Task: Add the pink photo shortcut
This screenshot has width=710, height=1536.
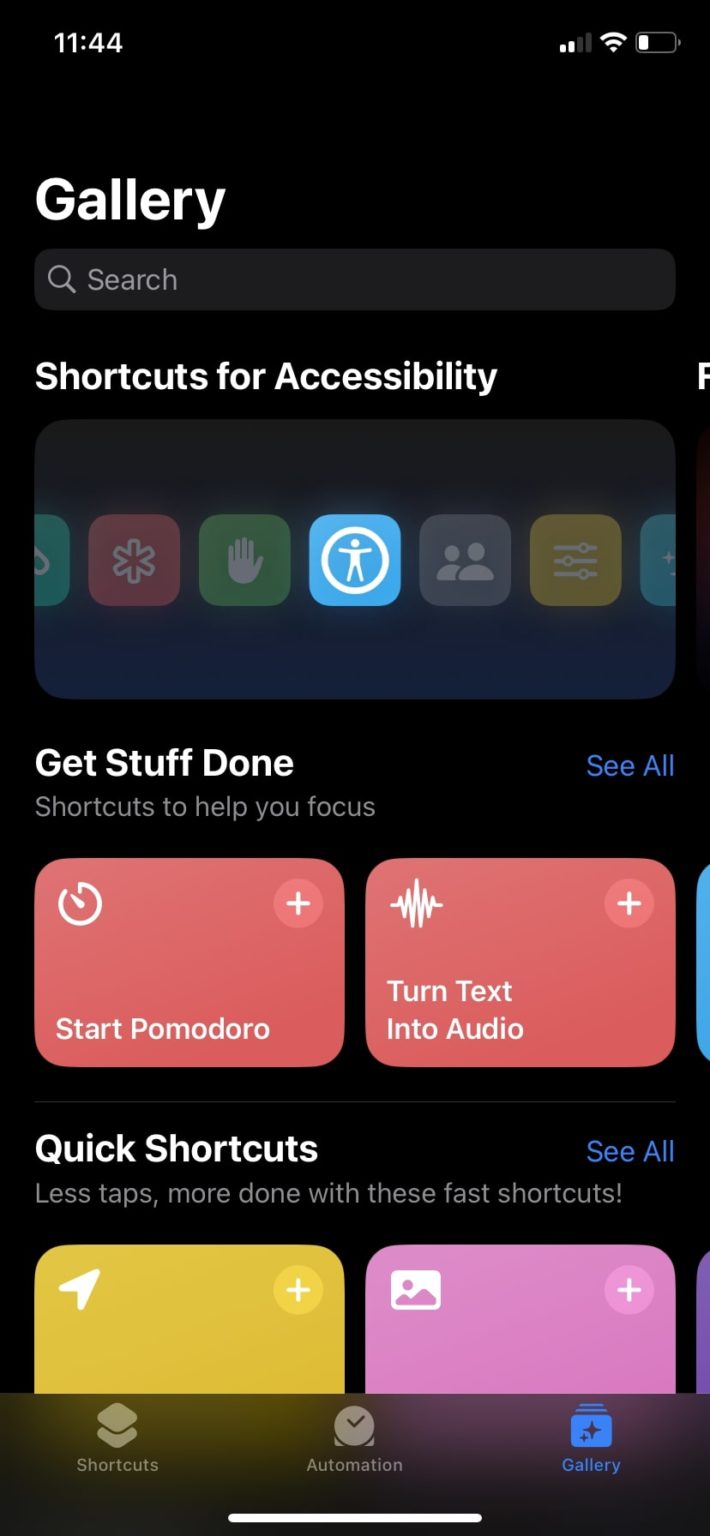Action: click(629, 1291)
